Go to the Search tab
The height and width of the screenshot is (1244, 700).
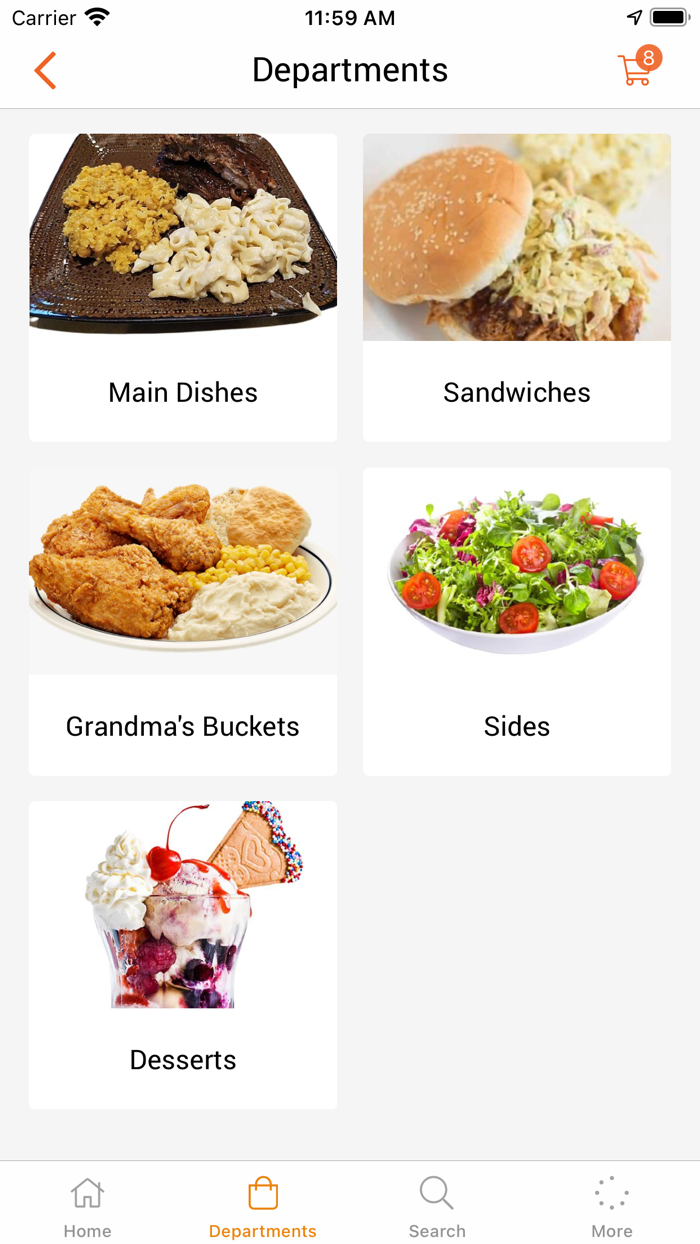tap(437, 1204)
